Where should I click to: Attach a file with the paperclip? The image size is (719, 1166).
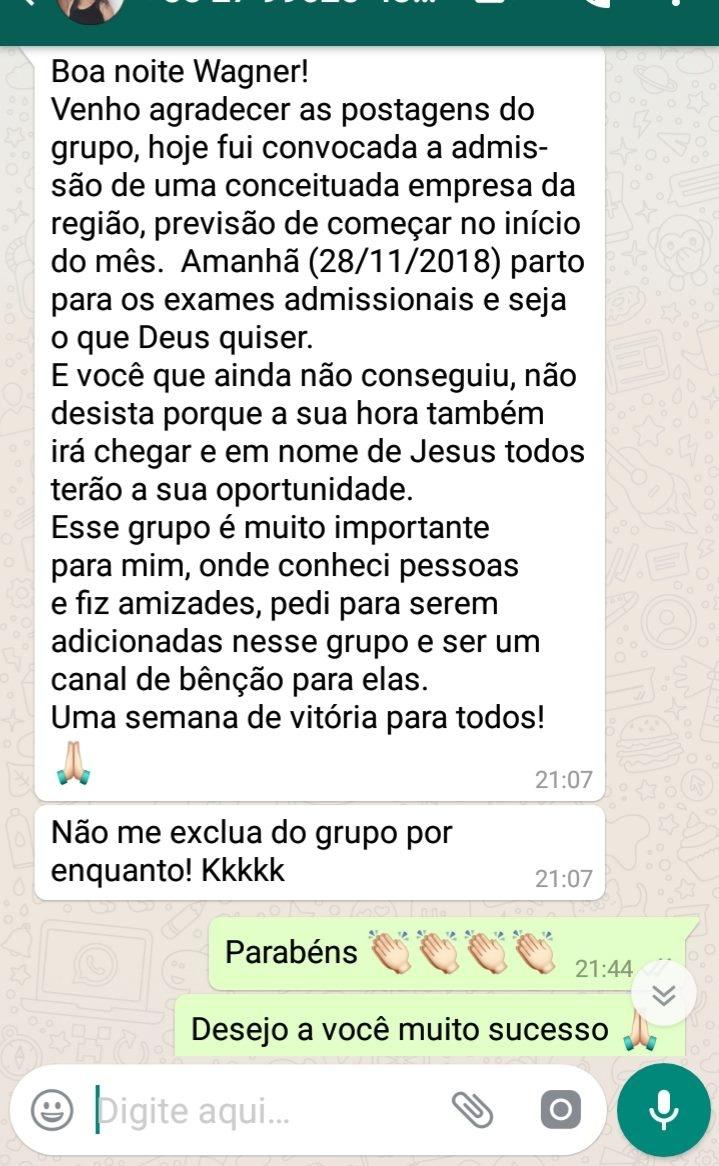tap(473, 1108)
